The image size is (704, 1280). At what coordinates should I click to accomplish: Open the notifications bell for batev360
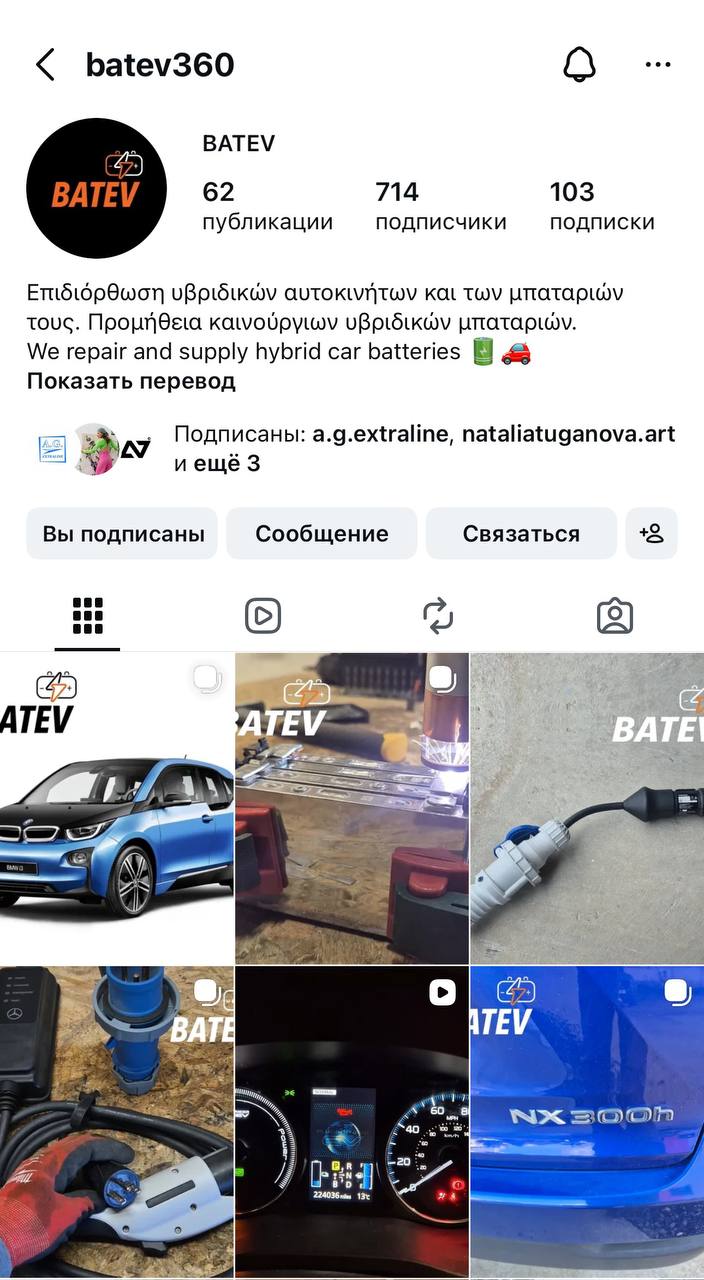pos(580,65)
